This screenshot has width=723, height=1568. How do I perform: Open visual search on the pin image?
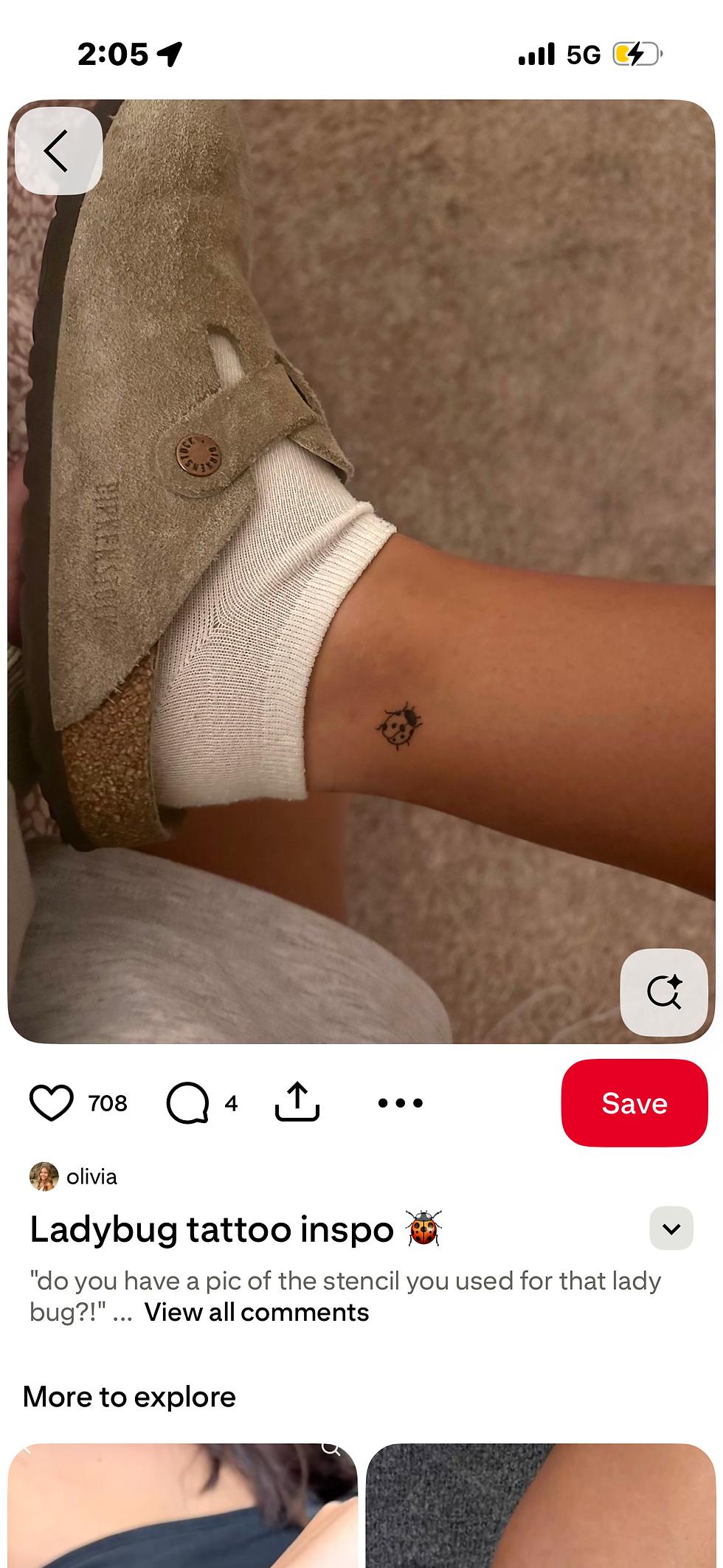(664, 992)
